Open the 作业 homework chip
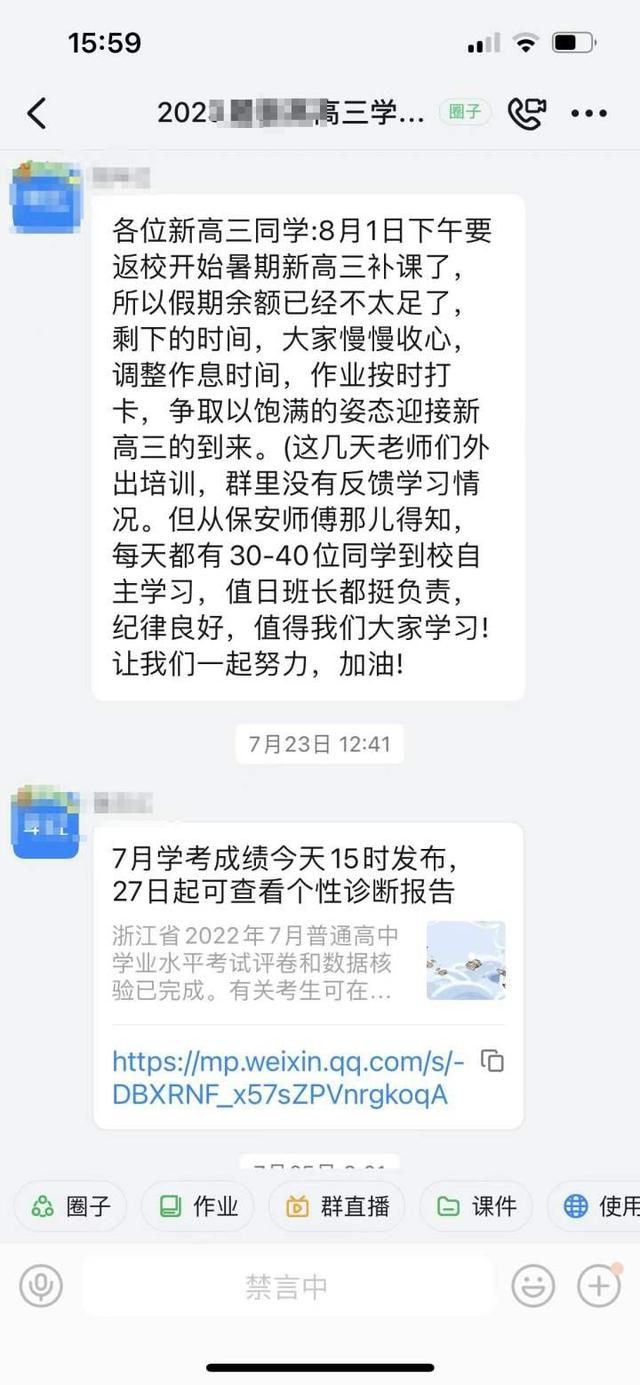Screen dimensions: 640x1385 pyautogui.click(x=199, y=1206)
